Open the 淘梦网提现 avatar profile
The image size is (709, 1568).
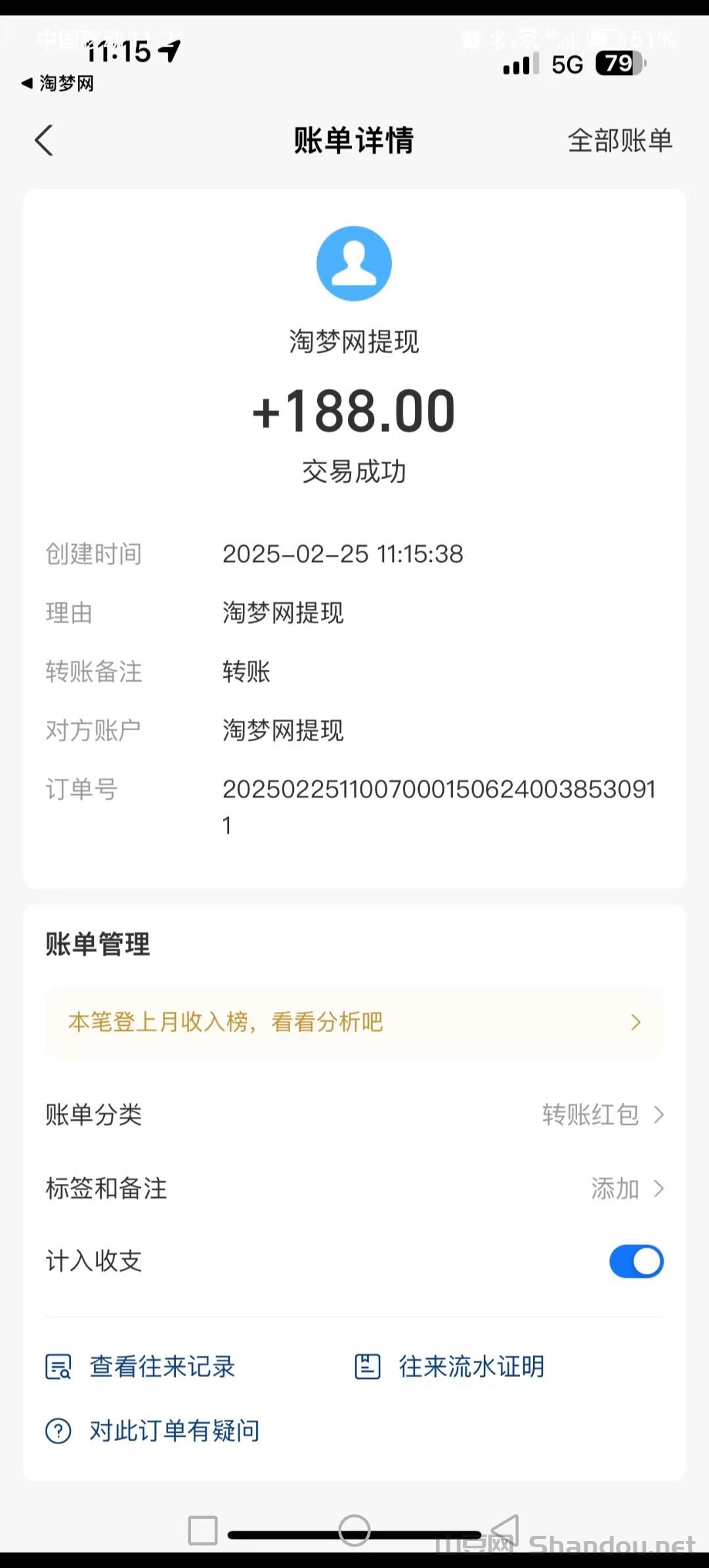(x=354, y=263)
